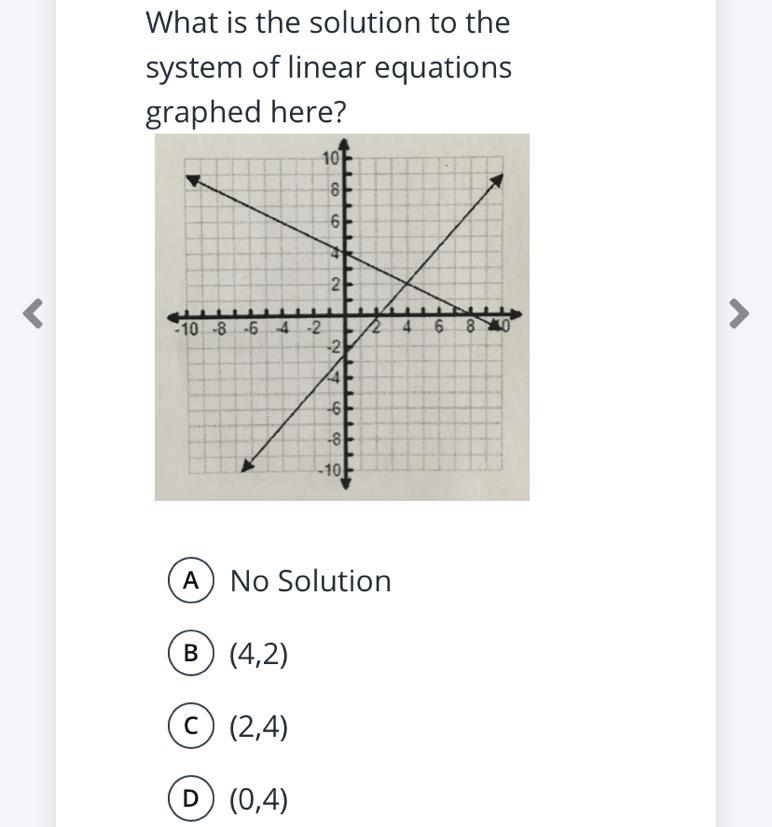Image resolution: width=772 pixels, height=827 pixels.
Task: Go to the next question arrow
Action: 738,313
